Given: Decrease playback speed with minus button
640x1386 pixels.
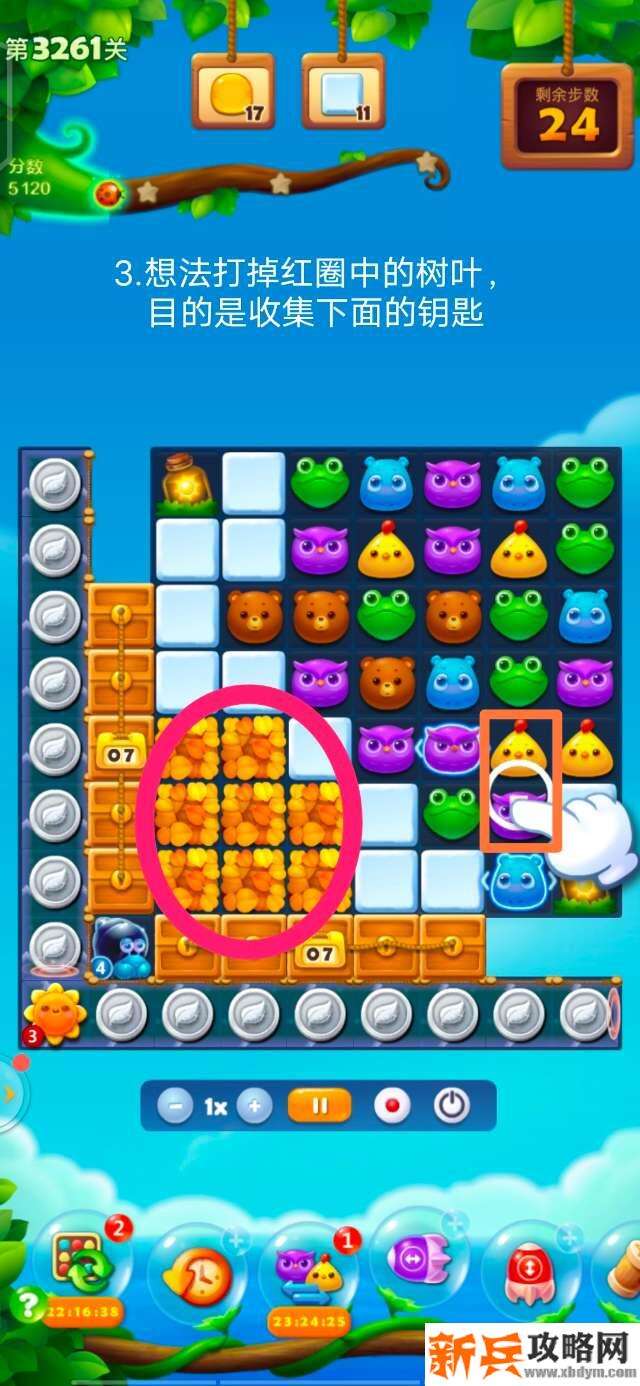Looking at the screenshot, I should (x=175, y=1106).
